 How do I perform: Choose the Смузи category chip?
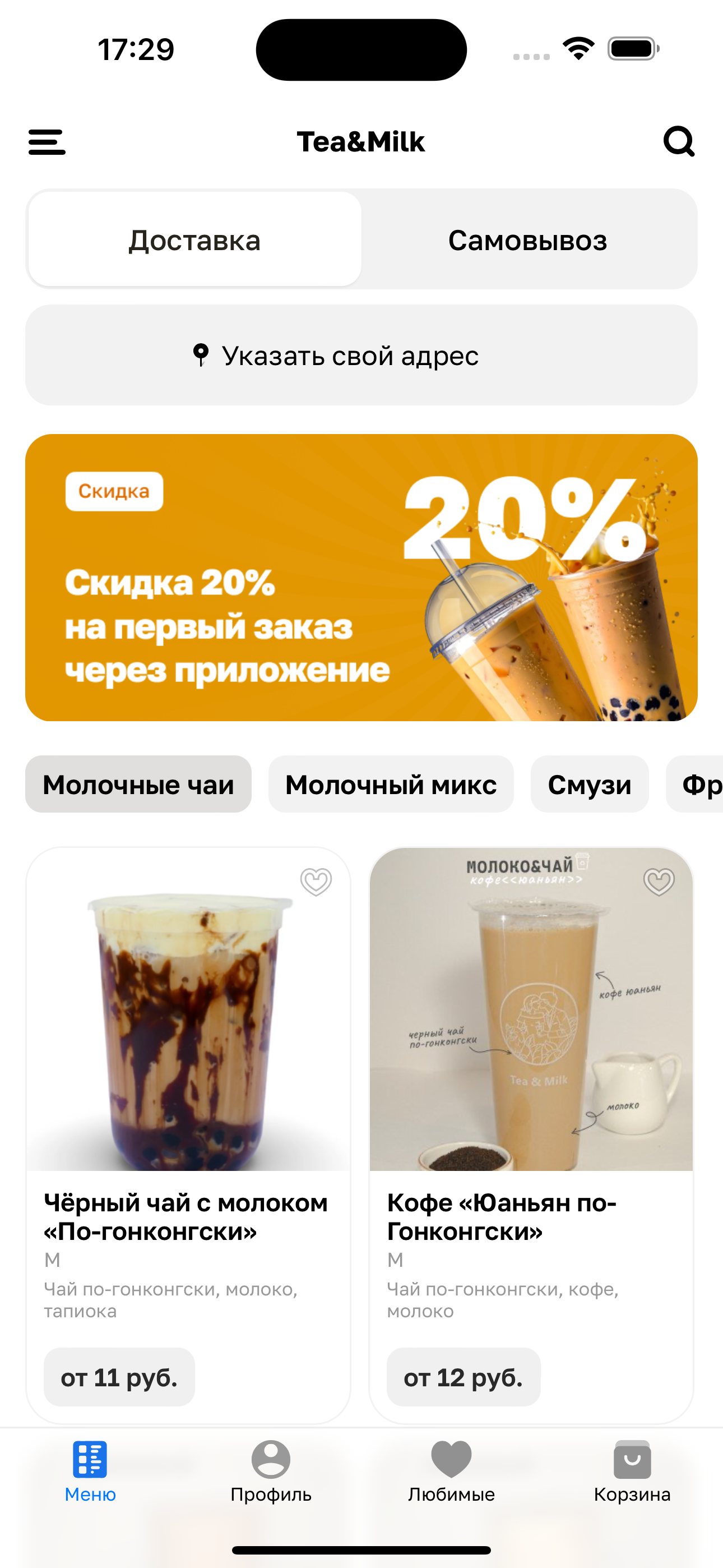[589, 785]
